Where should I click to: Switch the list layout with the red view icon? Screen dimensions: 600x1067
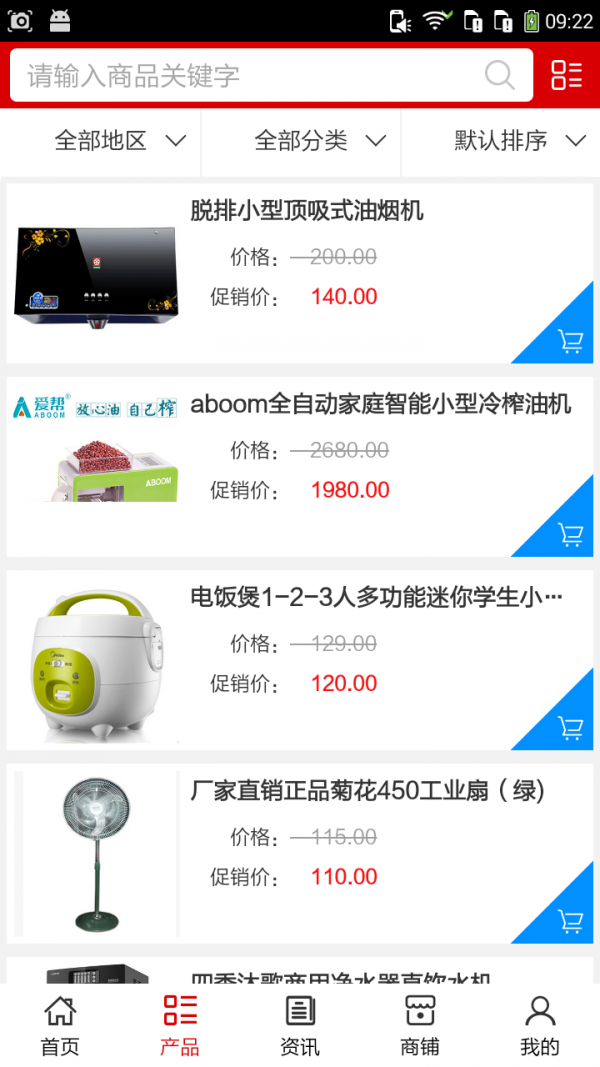tap(566, 75)
